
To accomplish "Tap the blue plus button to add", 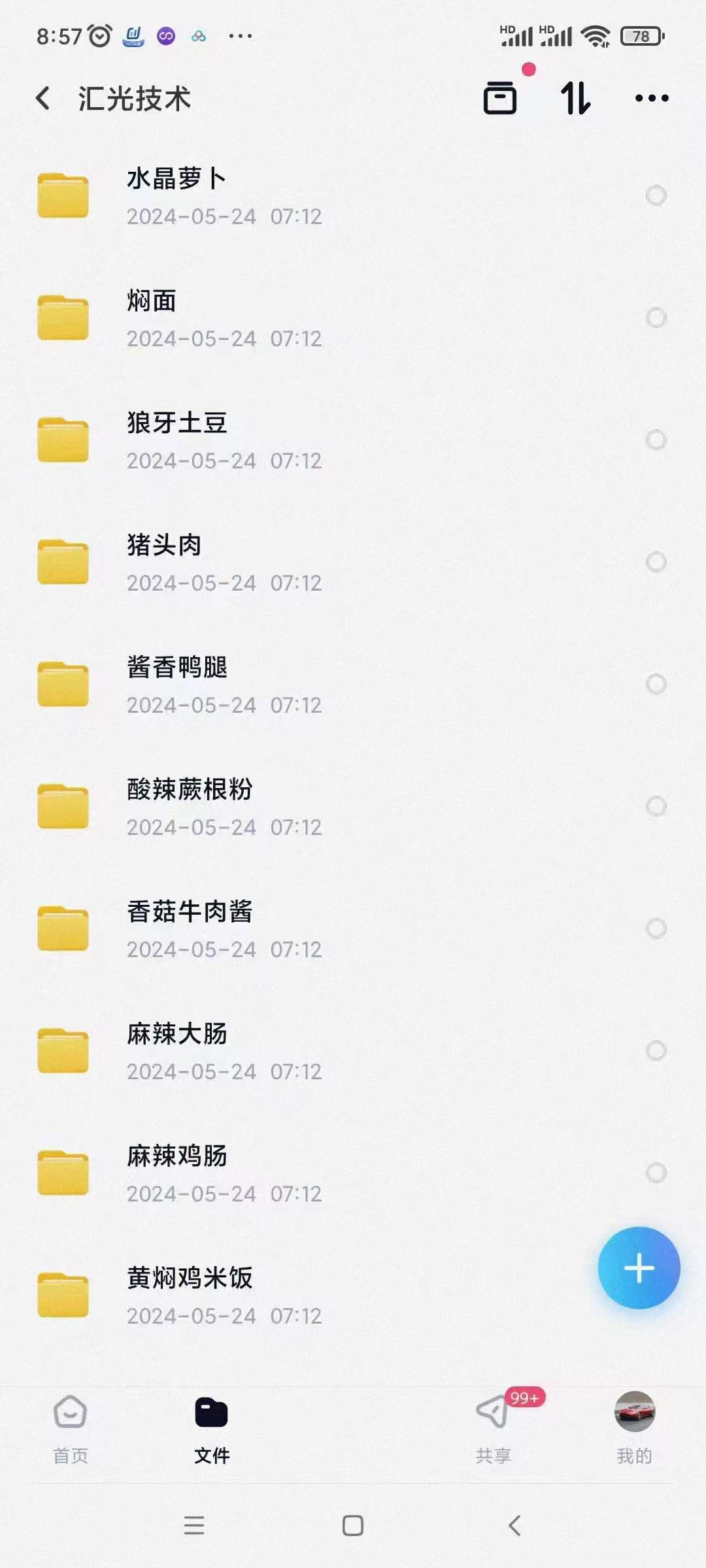I will (639, 1268).
